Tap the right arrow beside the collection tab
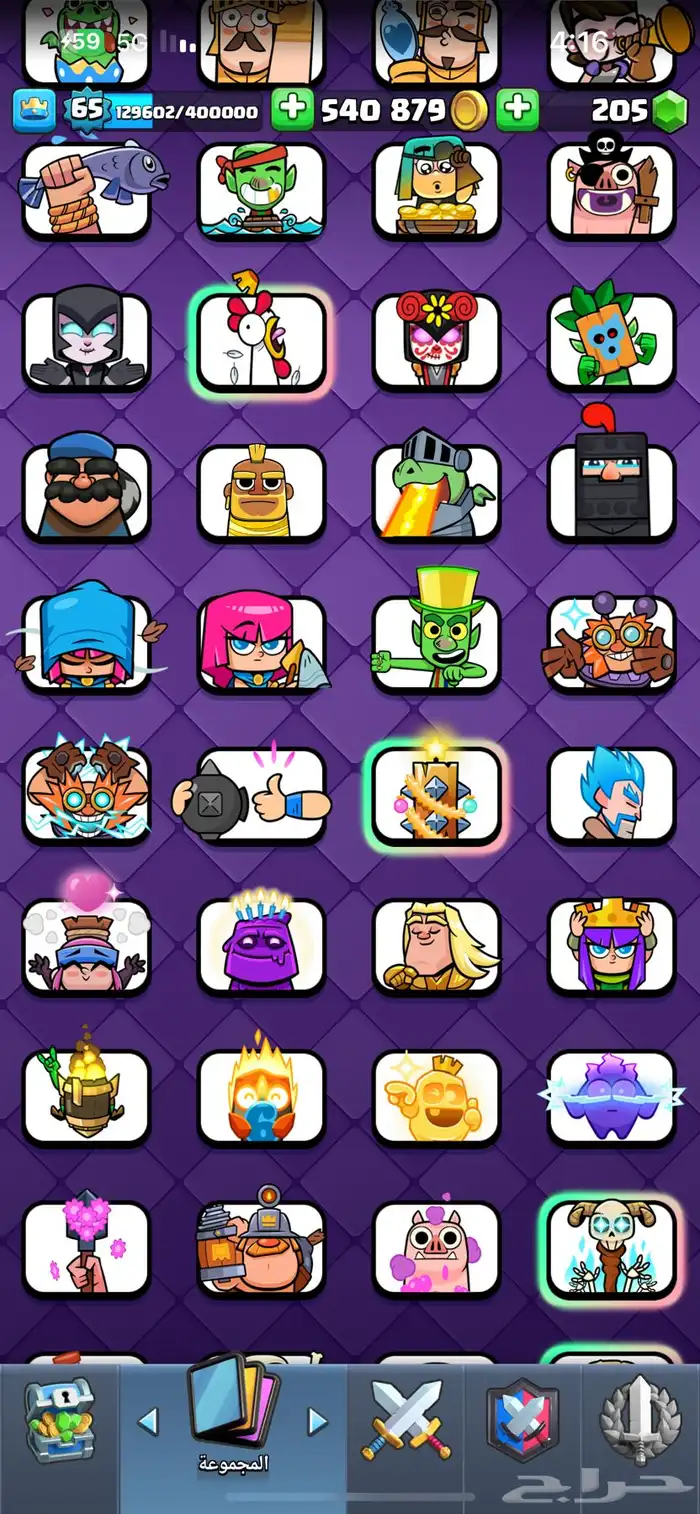Screen dimensions: 700x1514 coord(317,1421)
